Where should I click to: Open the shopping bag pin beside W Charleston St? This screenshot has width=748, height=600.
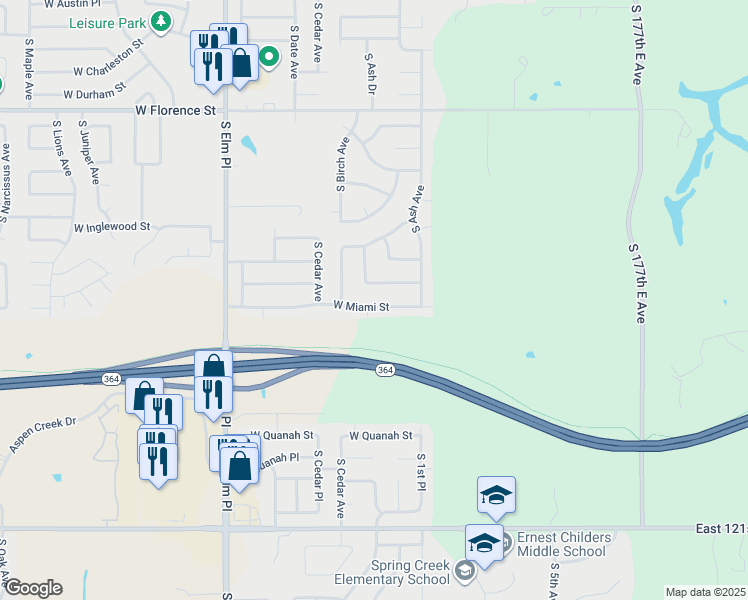tap(242, 62)
